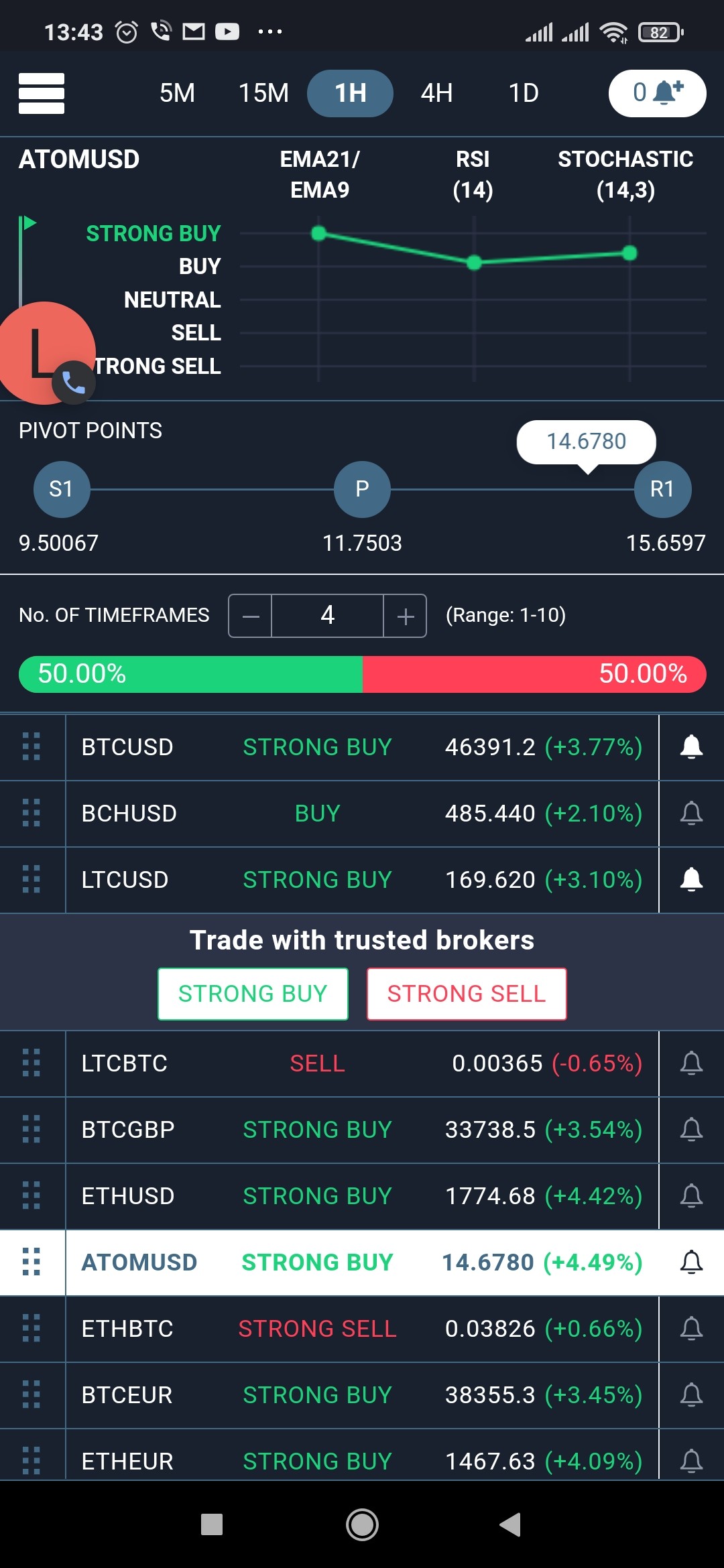Open the LTCBTC row
Screen dimensions: 724x1568
(362, 1063)
